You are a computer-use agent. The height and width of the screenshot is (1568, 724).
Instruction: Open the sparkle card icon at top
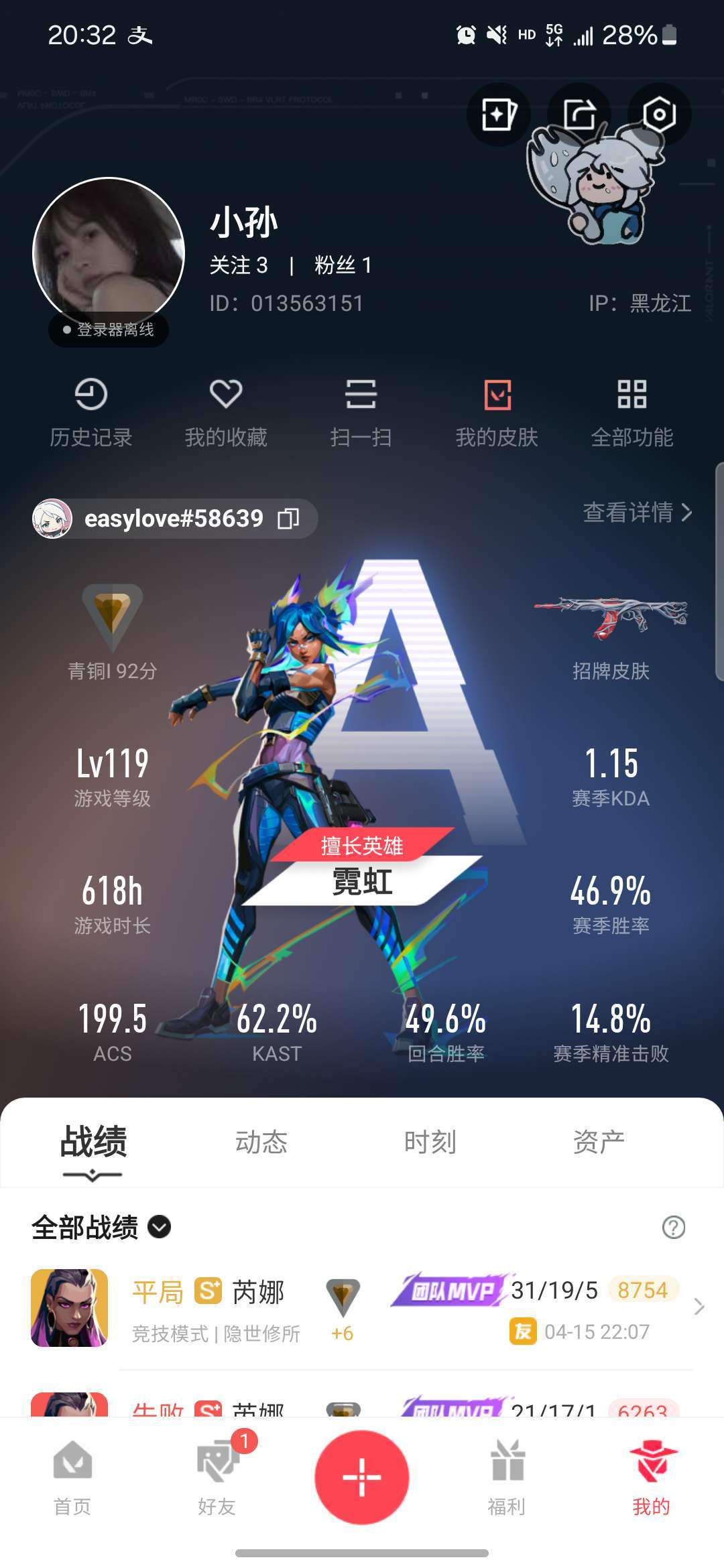point(498,115)
